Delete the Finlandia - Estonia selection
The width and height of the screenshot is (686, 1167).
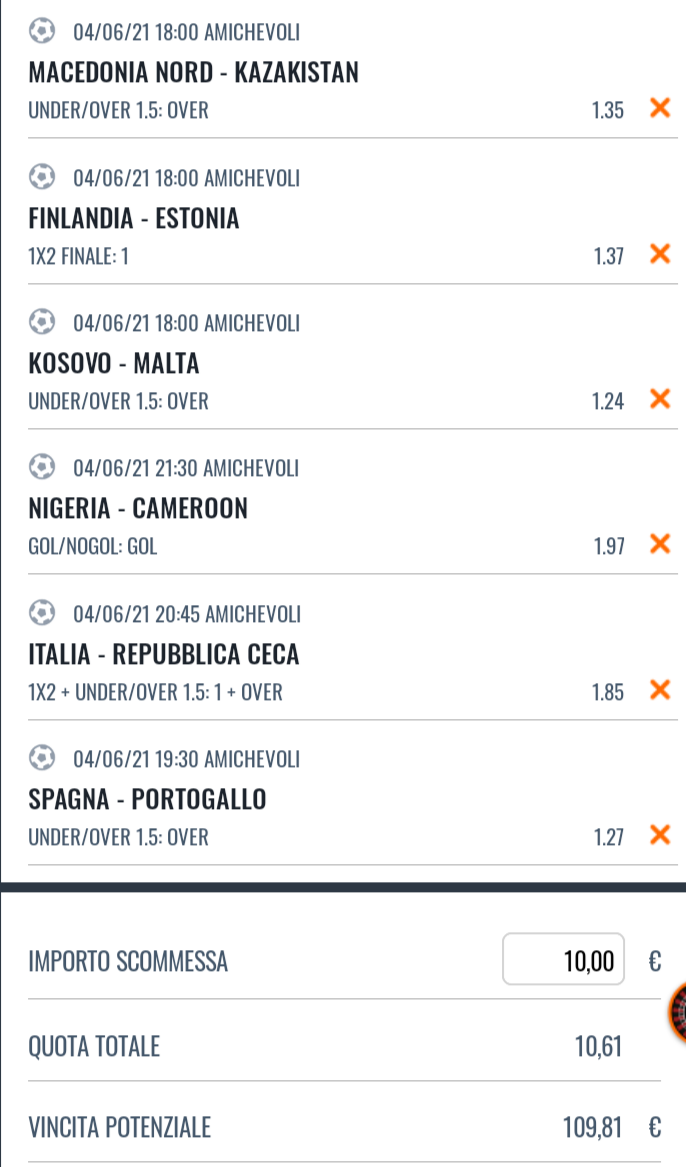(660, 255)
